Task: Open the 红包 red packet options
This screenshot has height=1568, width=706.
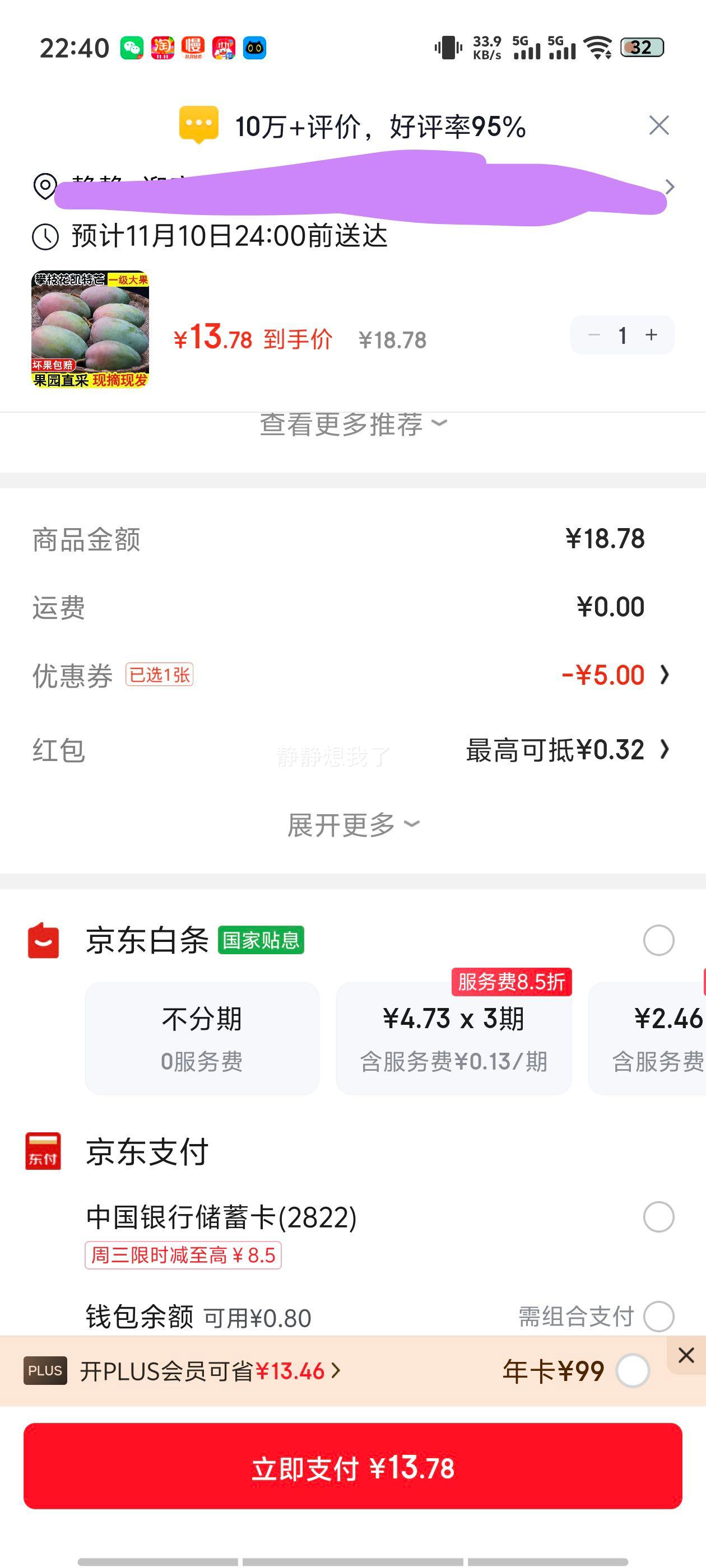Action: [566, 750]
